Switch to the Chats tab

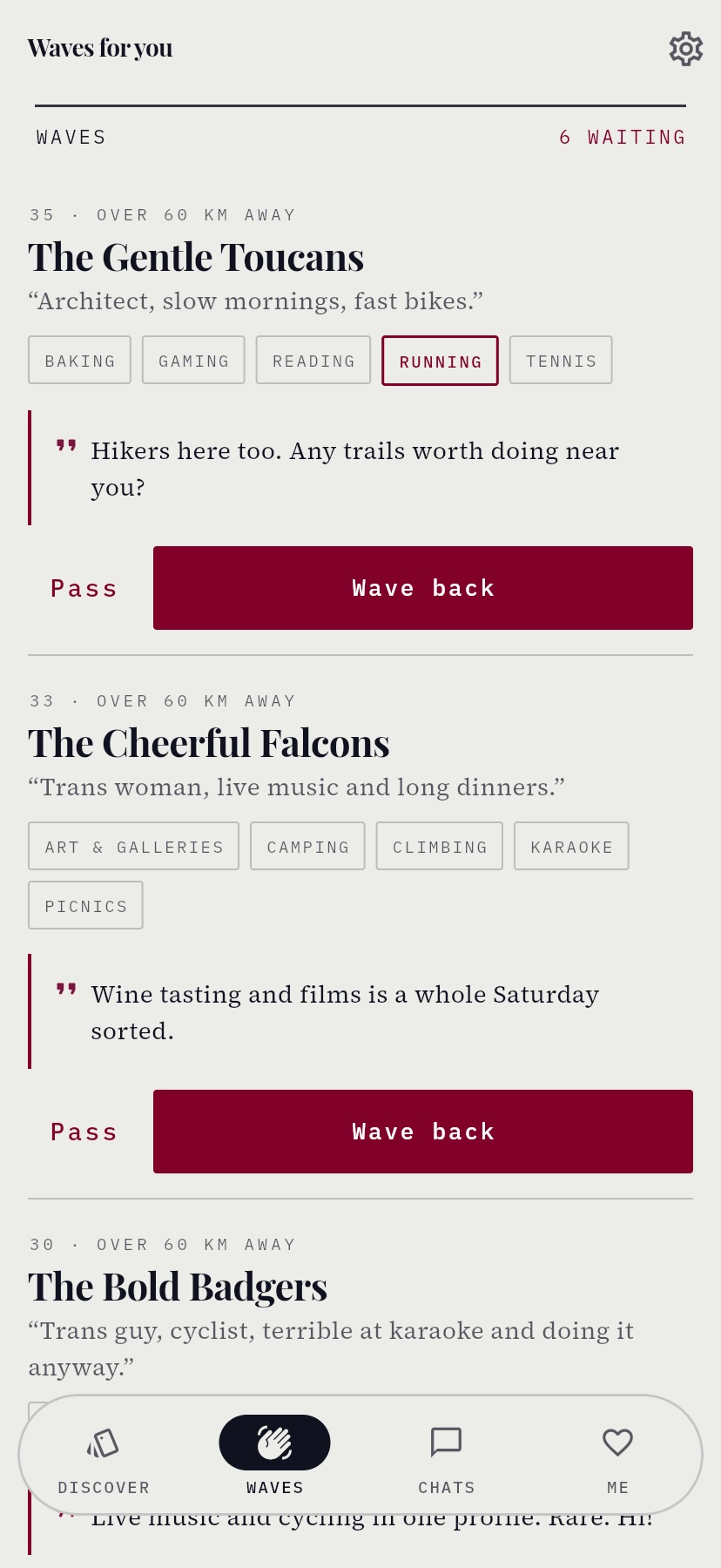tap(447, 1456)
